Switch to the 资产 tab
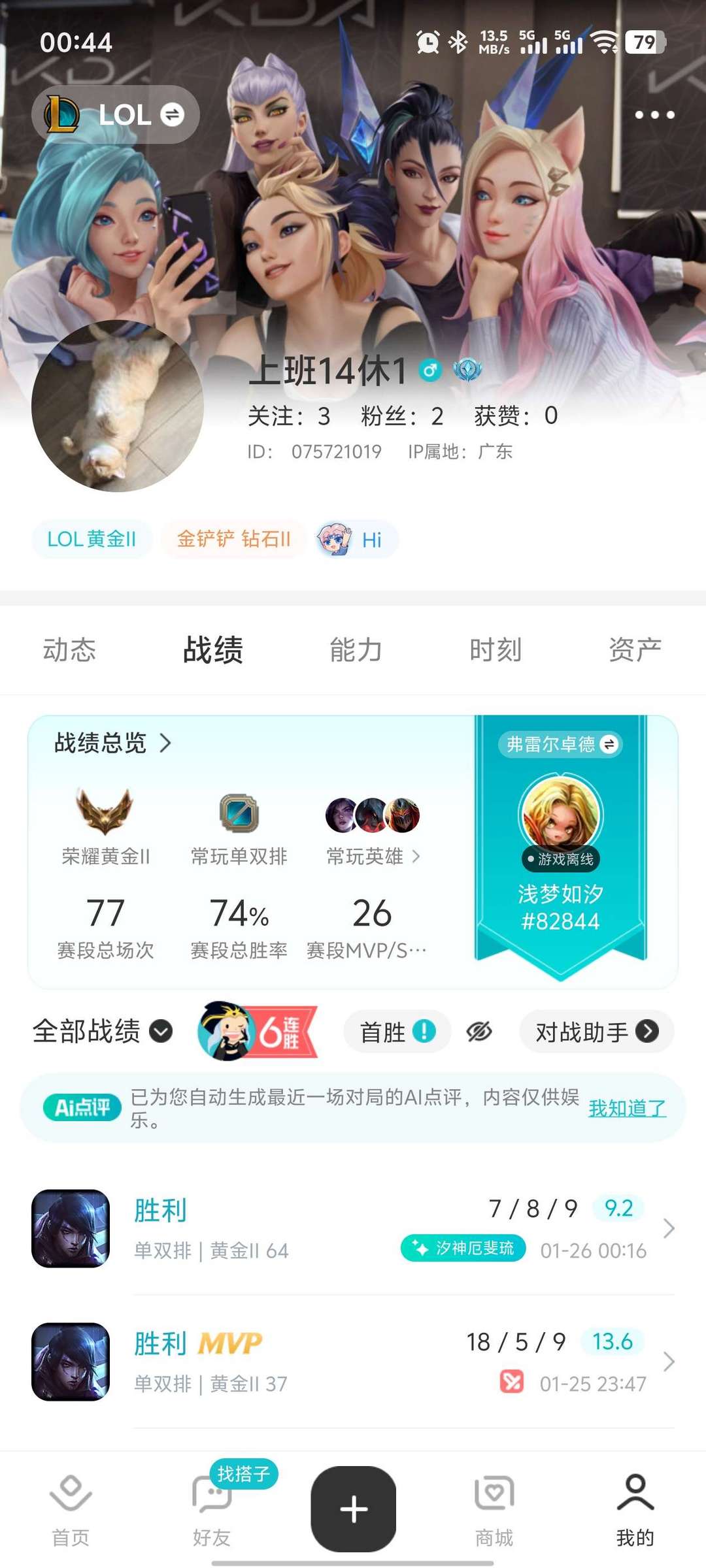Screen dimensions: 706x1568 [633, 649]
